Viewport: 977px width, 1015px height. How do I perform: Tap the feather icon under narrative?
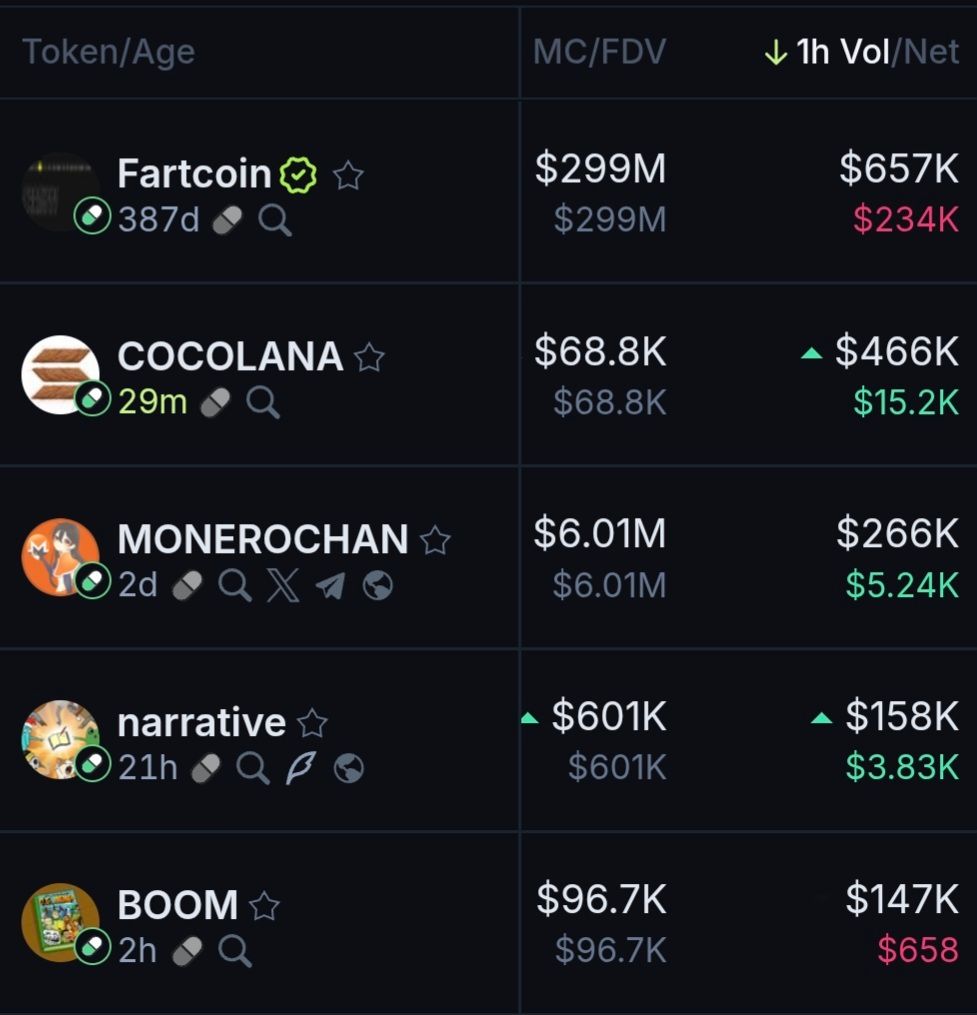(301, 768)
